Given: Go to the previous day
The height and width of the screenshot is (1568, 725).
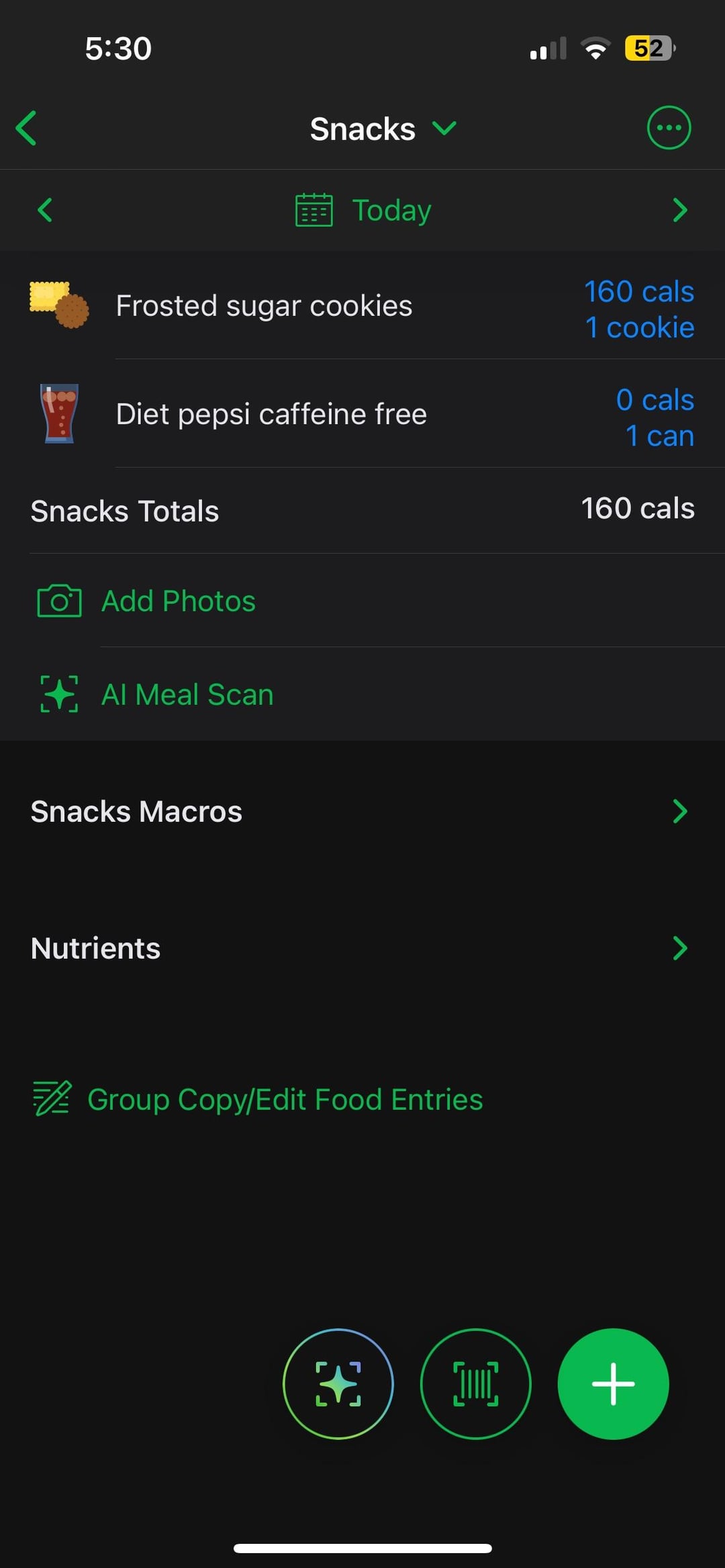Looking at the screenshot, I should pos(45,210).
